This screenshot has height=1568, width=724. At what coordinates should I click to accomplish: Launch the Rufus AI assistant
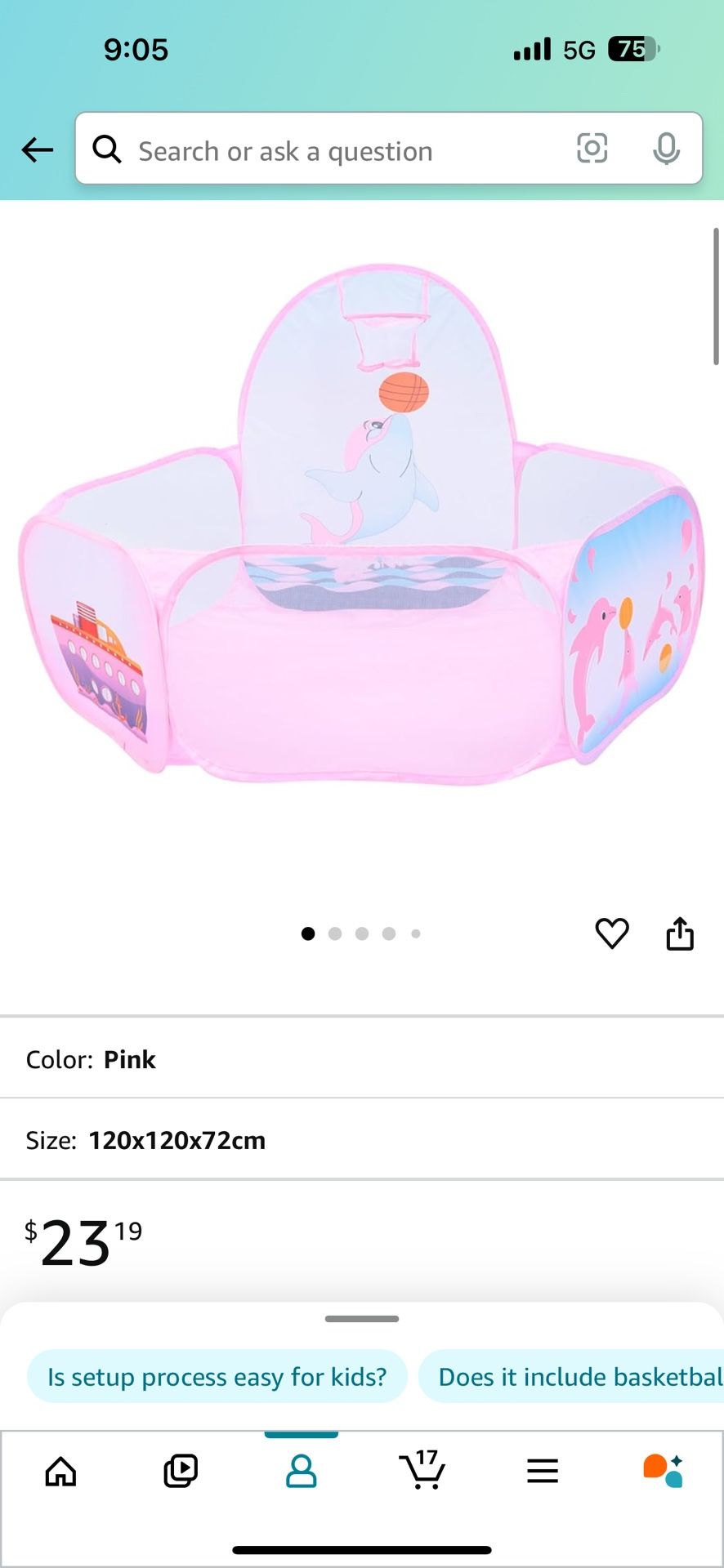pyautogui.click(x=663, y=1471)
